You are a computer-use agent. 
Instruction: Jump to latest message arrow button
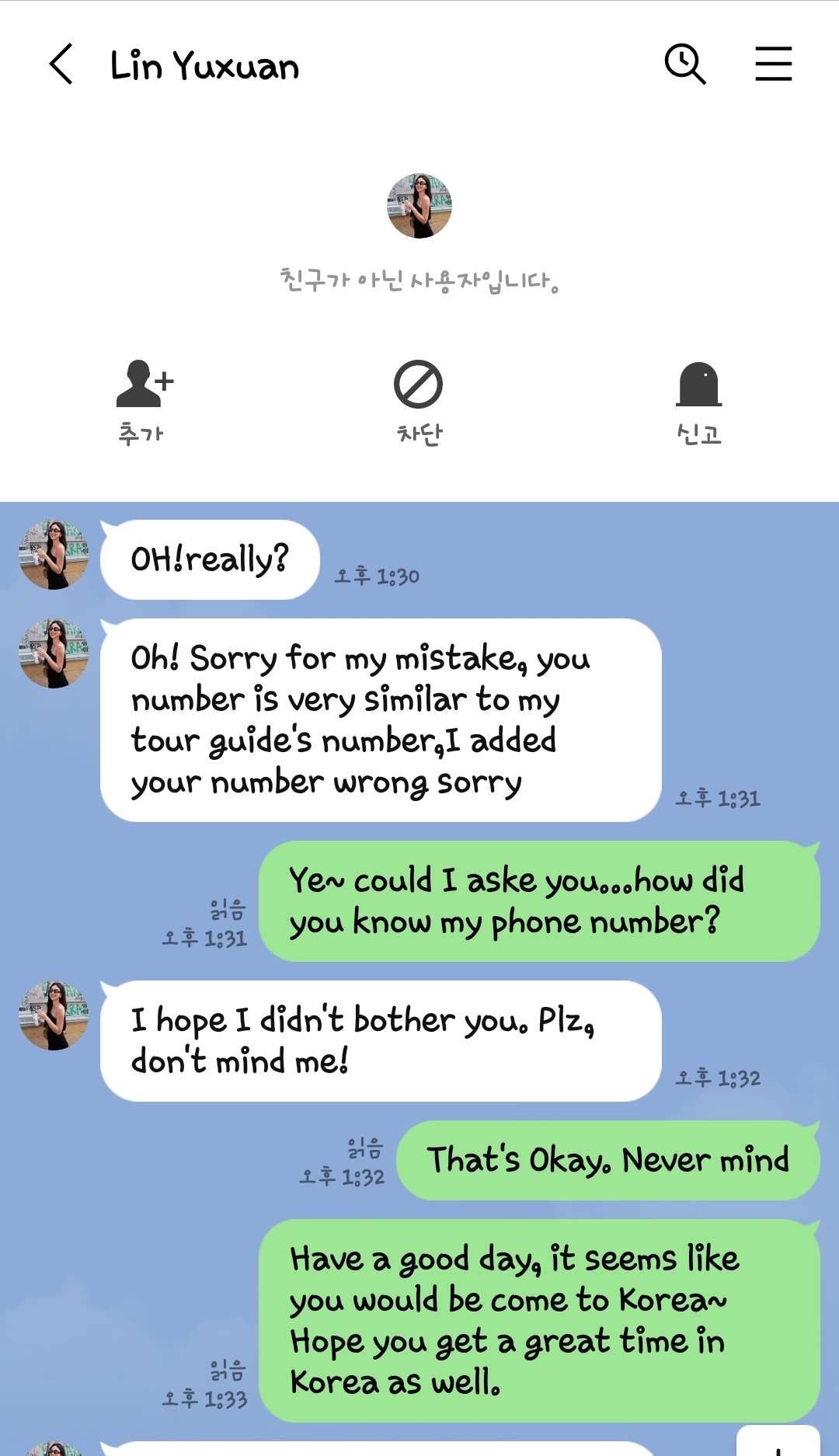[x=778, y=1444]
